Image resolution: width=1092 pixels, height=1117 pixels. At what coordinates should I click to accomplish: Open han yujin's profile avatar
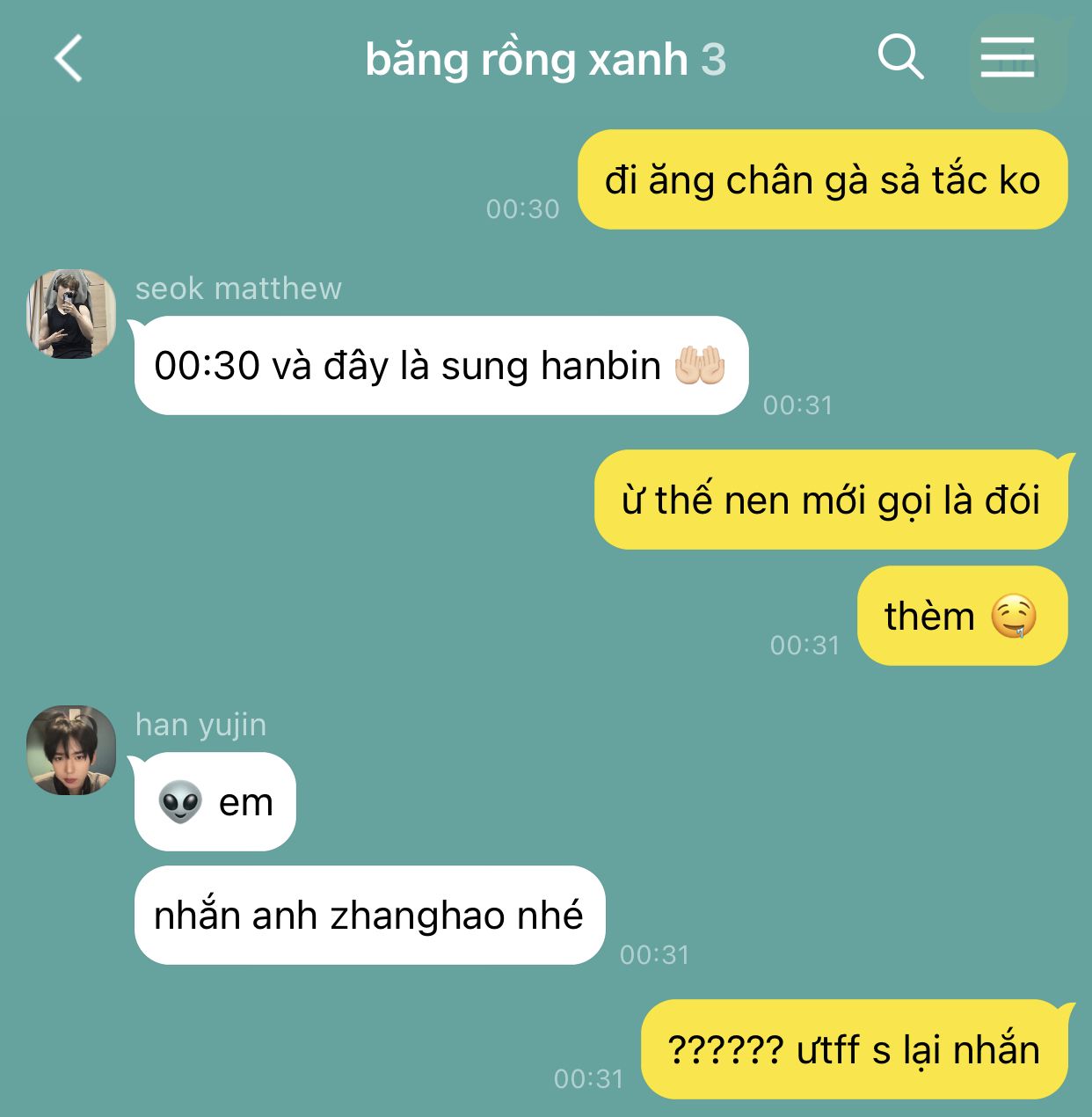(x=71, y=750)
